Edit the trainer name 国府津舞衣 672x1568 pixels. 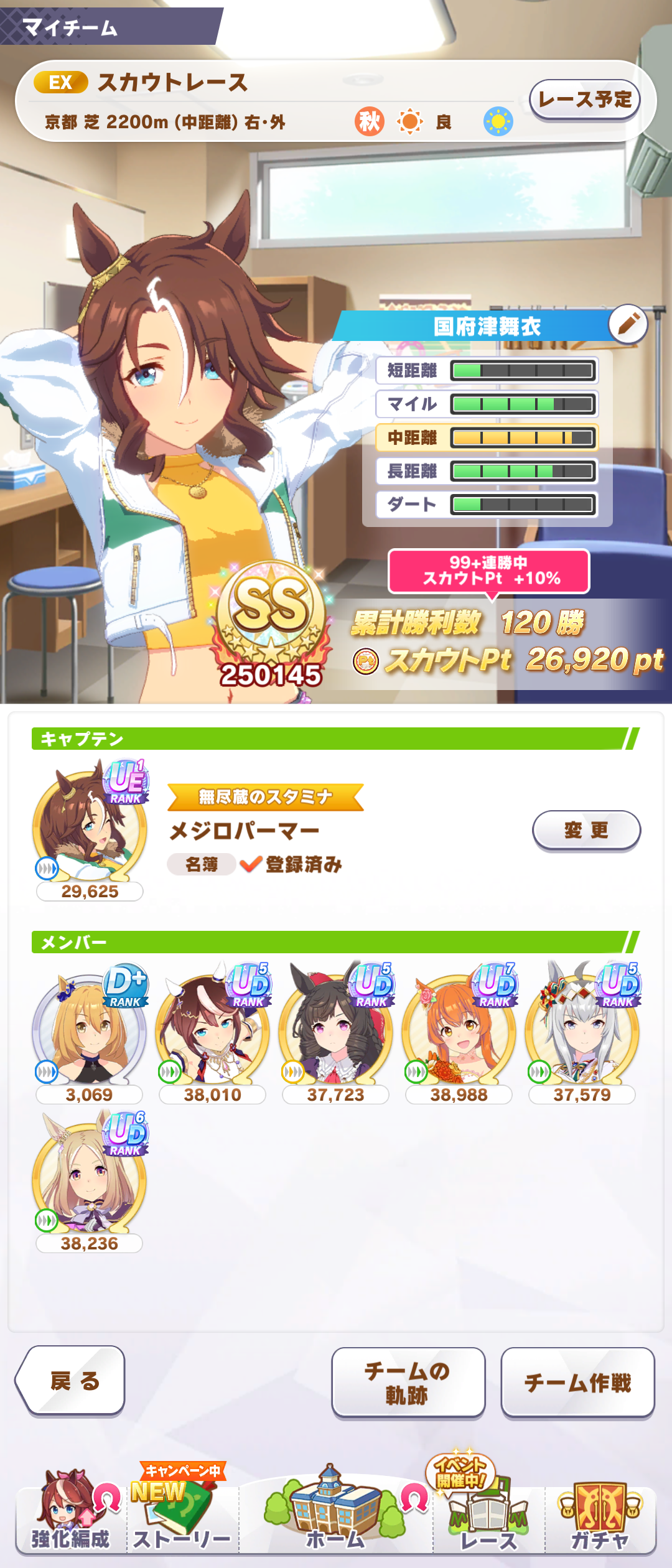628,324
